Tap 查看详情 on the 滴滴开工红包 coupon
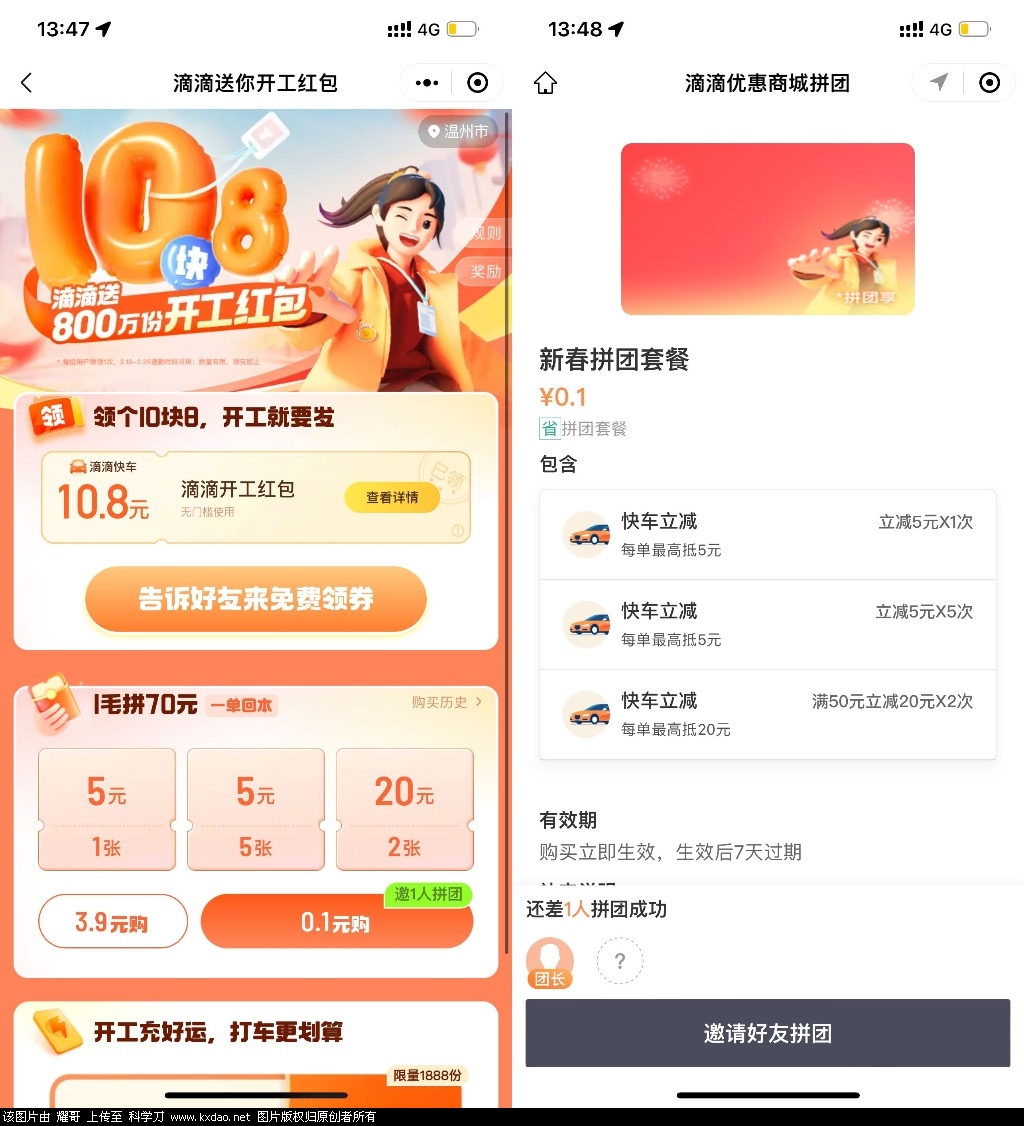 tap(392, 497)
